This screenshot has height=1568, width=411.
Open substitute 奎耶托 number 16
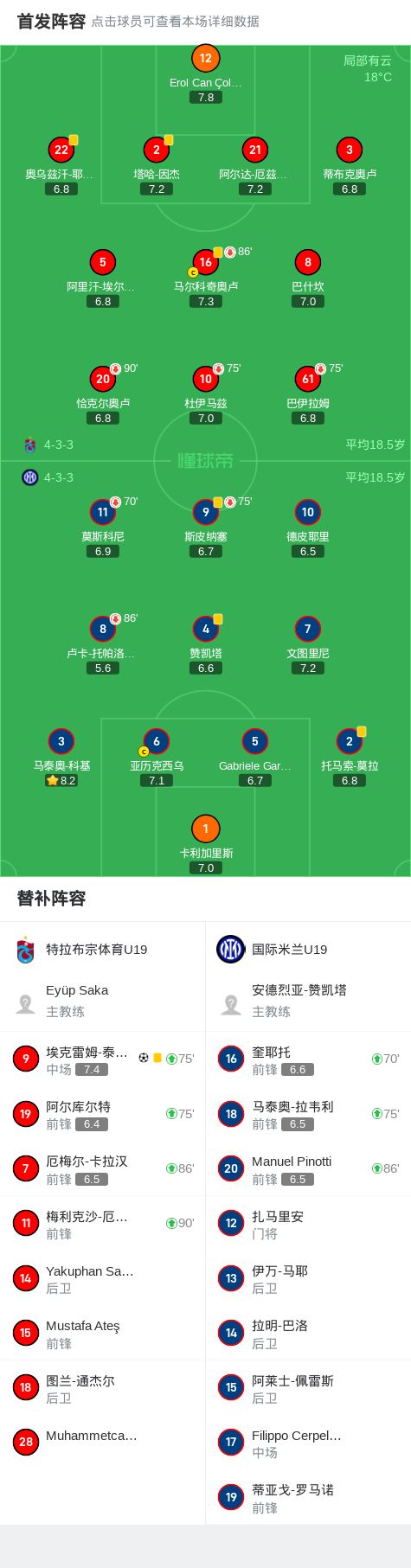coord(308,1059)
